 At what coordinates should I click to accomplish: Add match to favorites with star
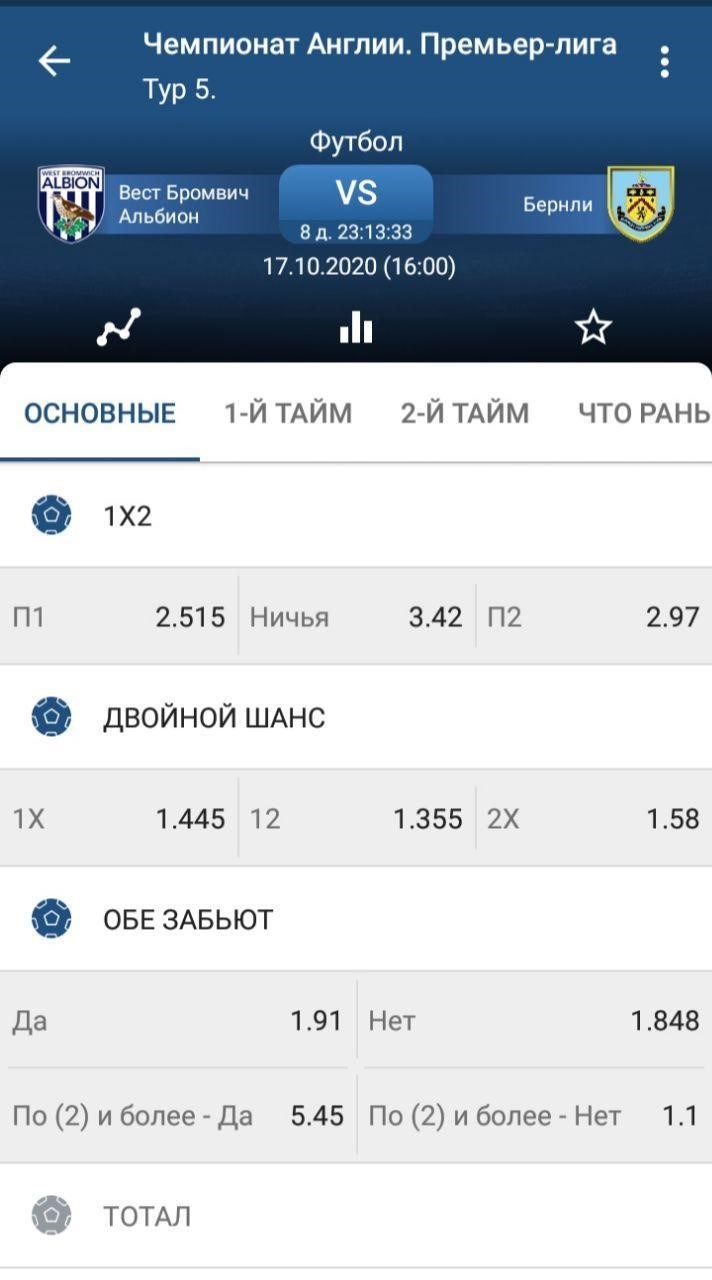click(593, 327)
